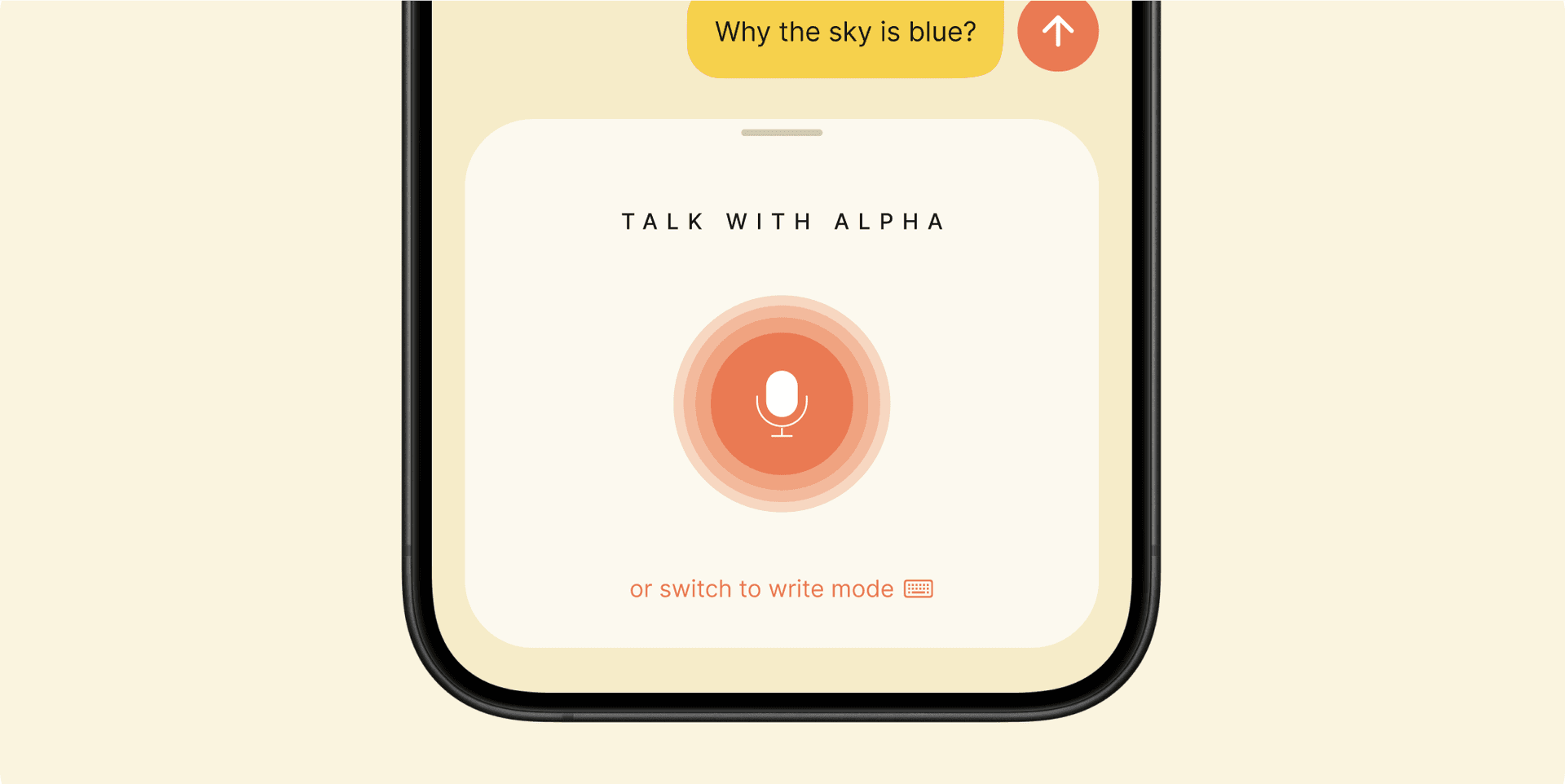Send the message with the arrow button
Image resolution: width=1565 pixels, height=784 pixels.
pos(1057,33)
